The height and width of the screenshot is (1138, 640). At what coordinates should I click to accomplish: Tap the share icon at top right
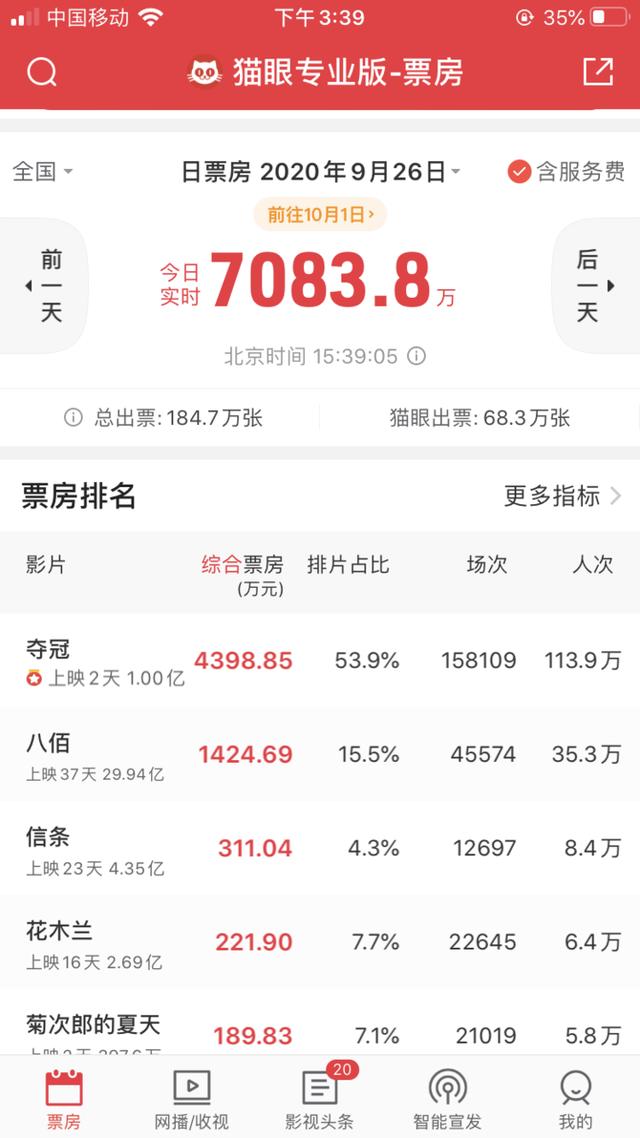[x=598, y=71]
